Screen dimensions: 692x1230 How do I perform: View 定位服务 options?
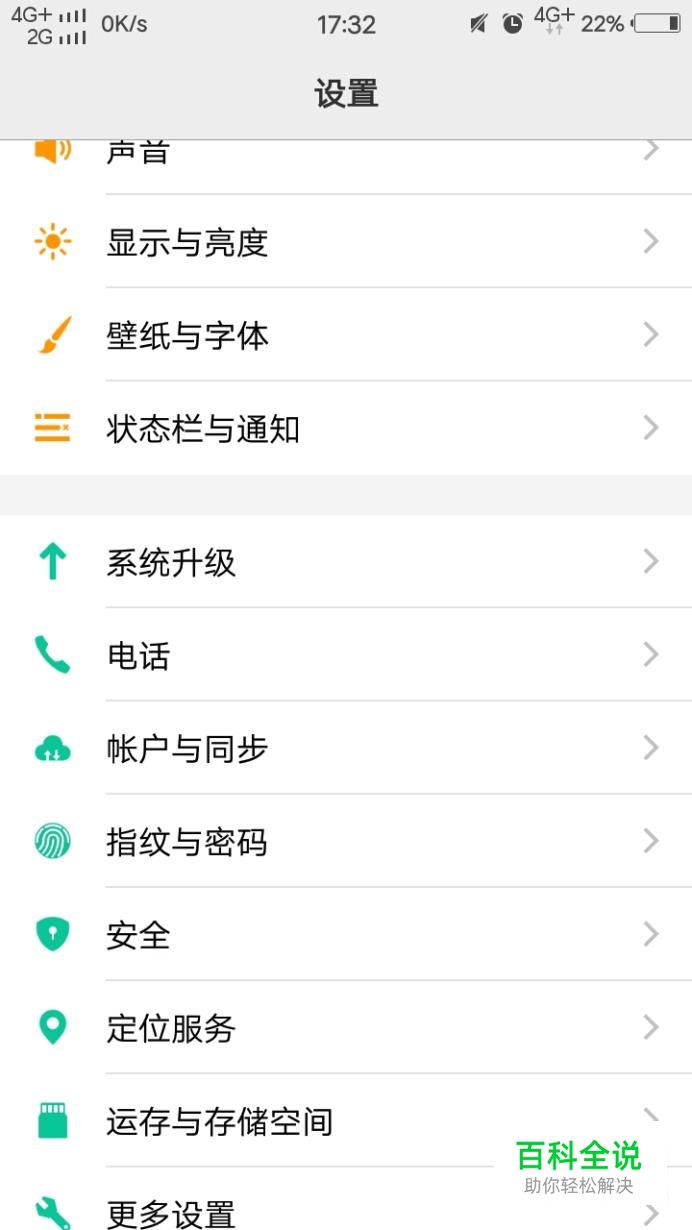click(x=346, y=1028)
